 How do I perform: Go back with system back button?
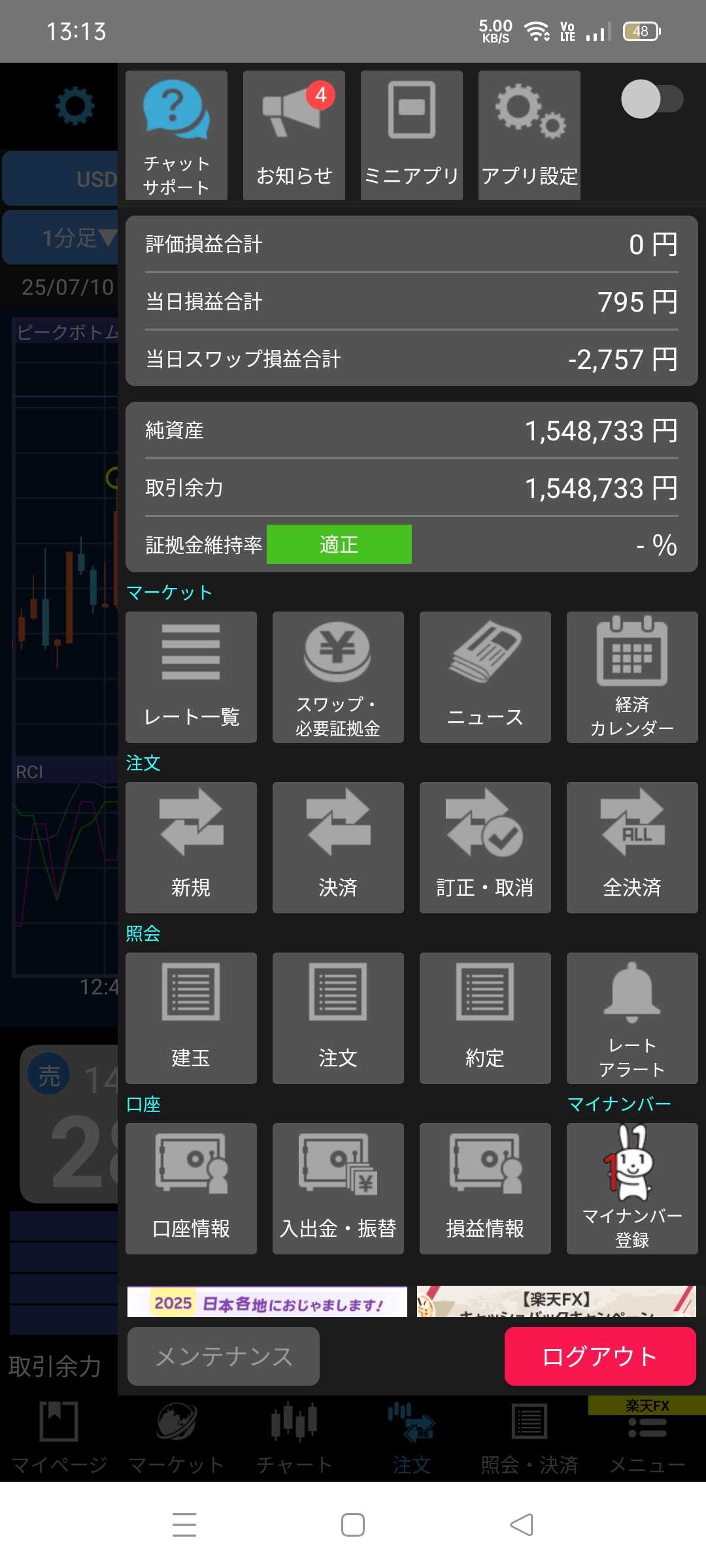pos(521,1525)
